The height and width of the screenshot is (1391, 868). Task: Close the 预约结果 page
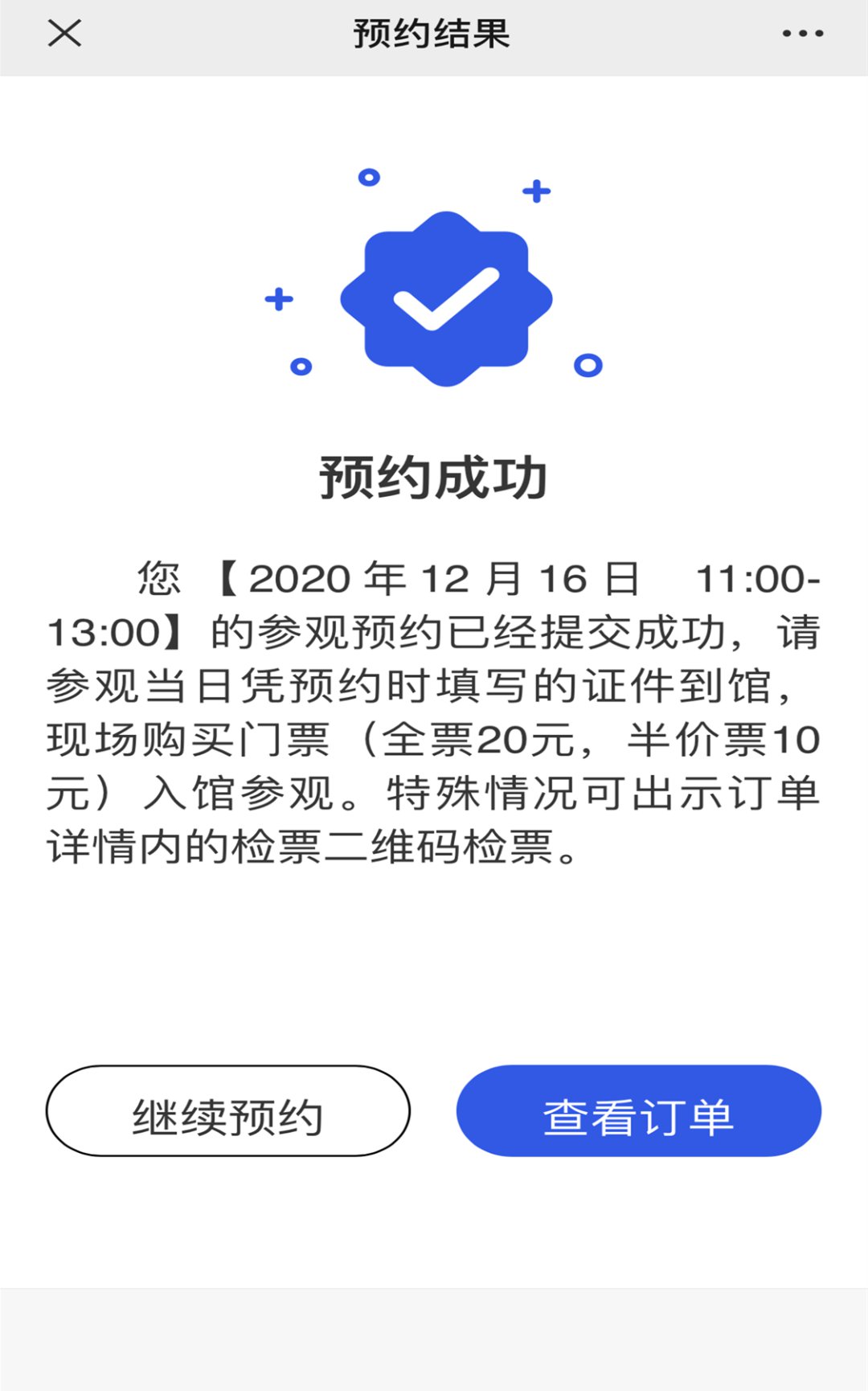(64, 34)
